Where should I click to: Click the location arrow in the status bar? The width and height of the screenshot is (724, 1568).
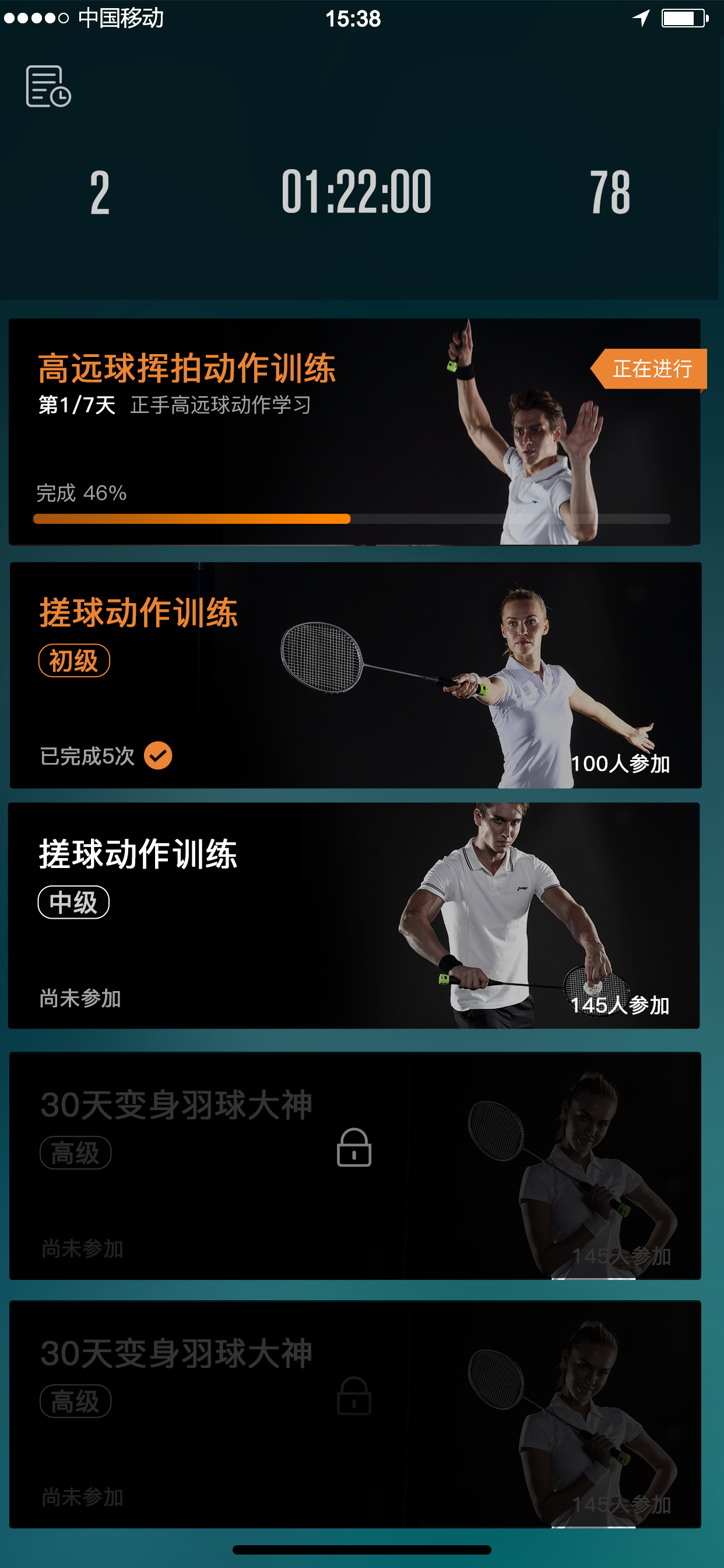pos(640,19)
